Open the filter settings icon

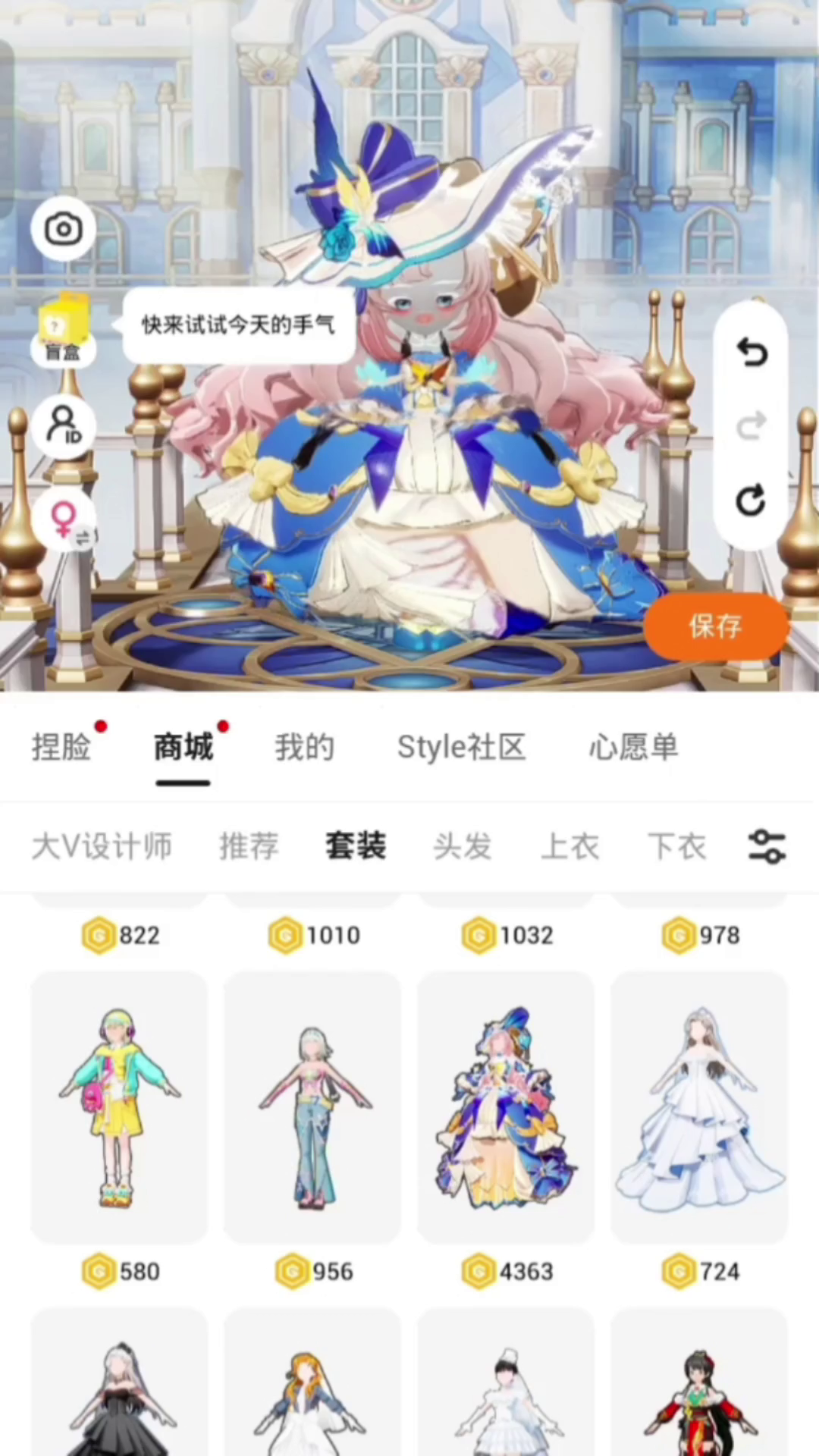pos(767,846)
